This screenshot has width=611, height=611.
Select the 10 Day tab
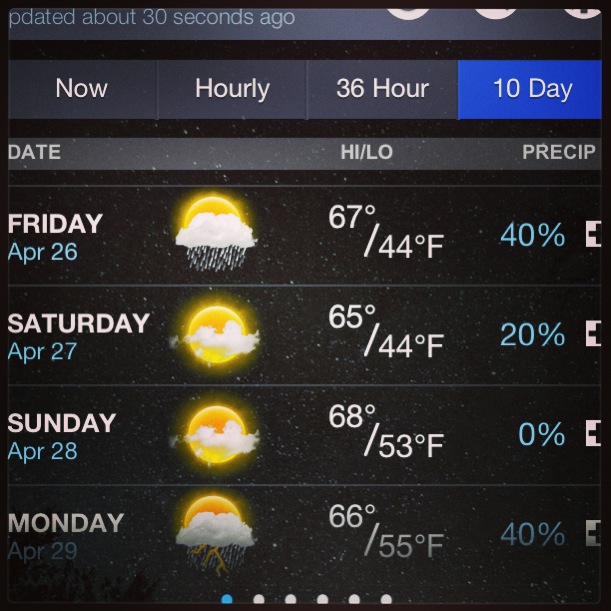(x=531, y=89)
